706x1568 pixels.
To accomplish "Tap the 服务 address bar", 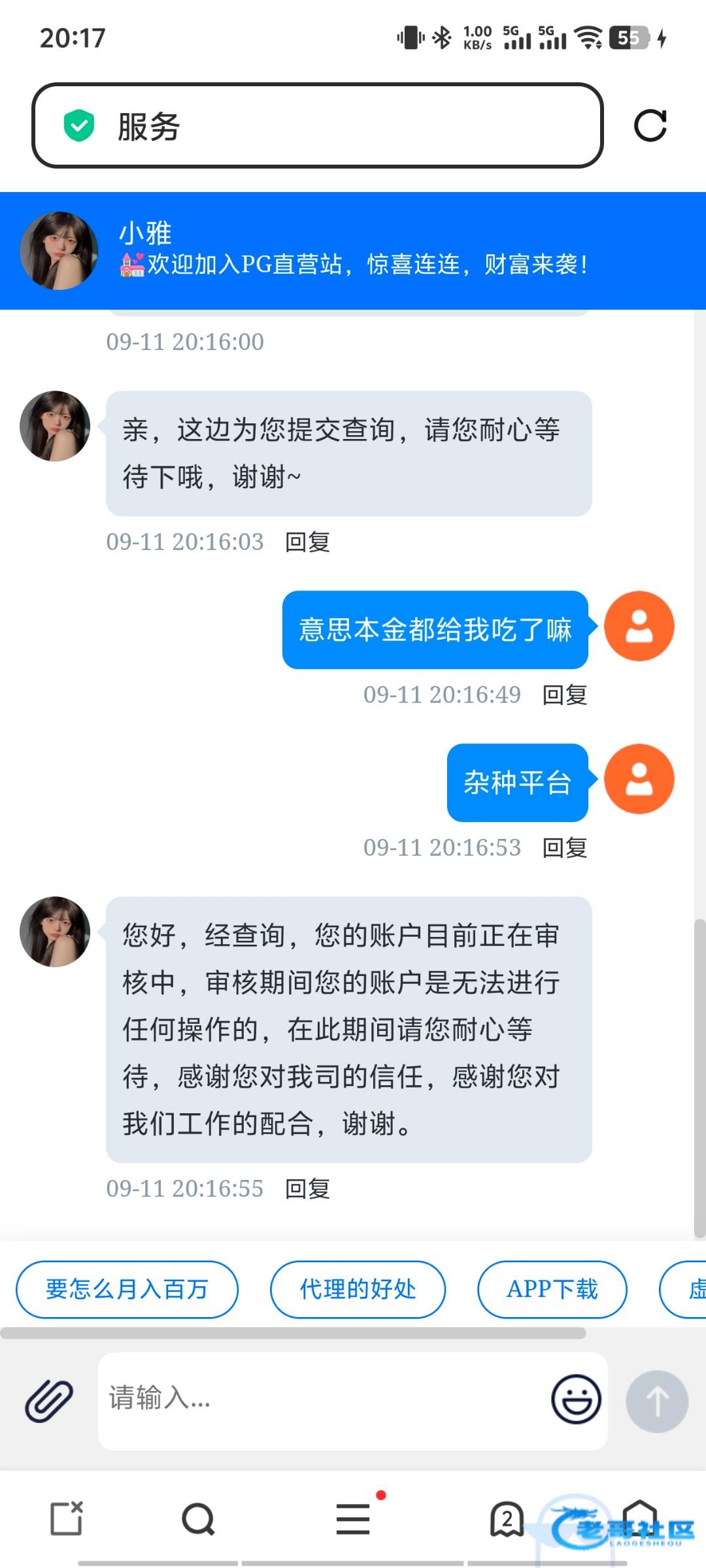I will pyautogui.click(x=317, y=125).
